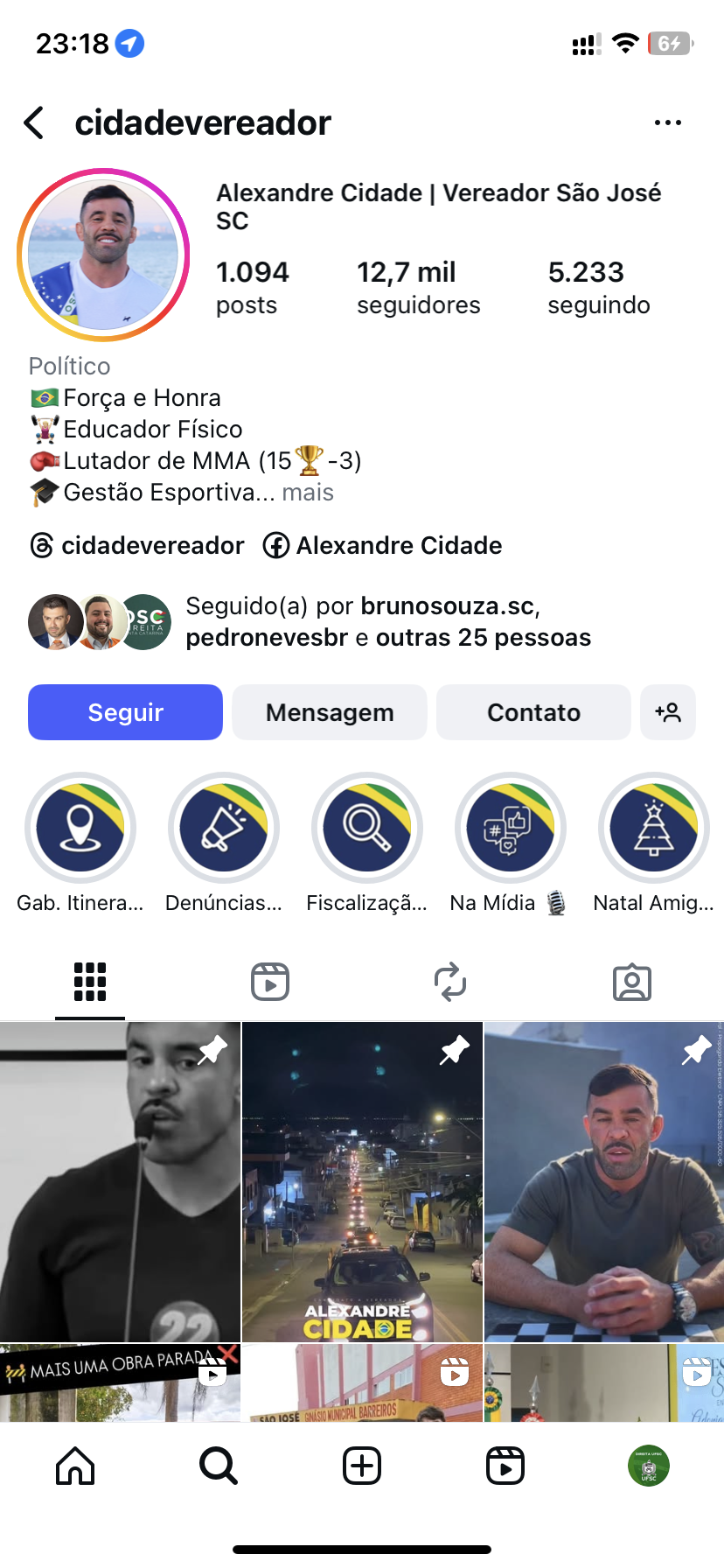Open the Denúncias highlight
Image resolution: width=724 pixels, height=1568 pixels.
pos(224,828)
